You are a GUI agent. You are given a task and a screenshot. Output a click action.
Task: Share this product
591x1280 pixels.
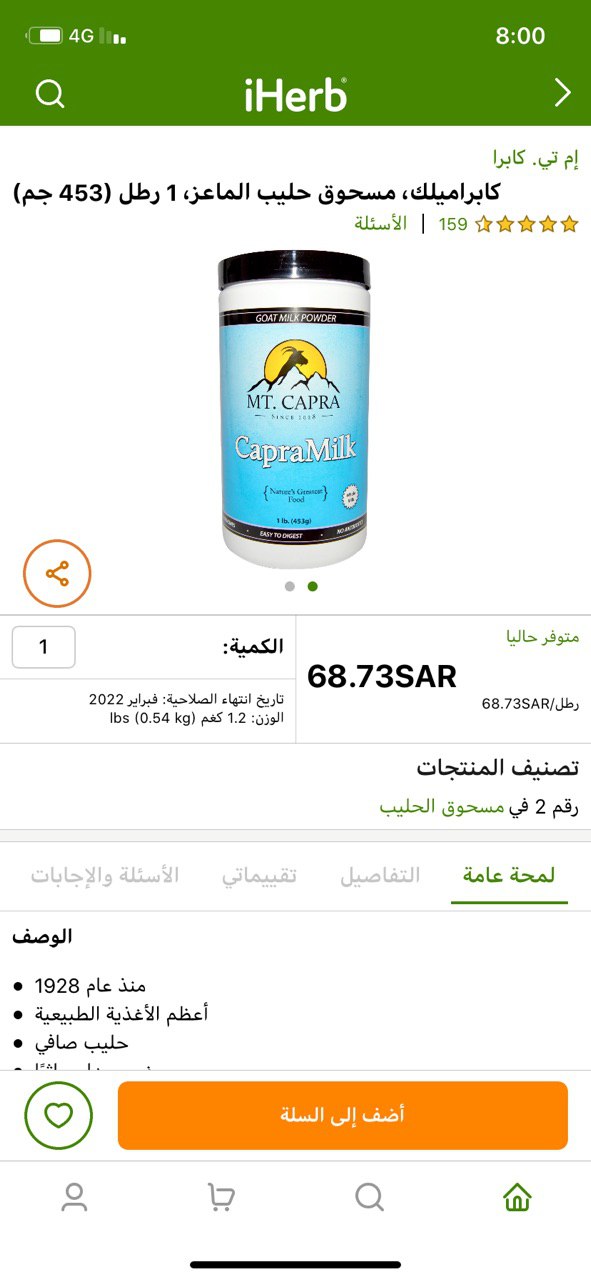pos(57,574)
